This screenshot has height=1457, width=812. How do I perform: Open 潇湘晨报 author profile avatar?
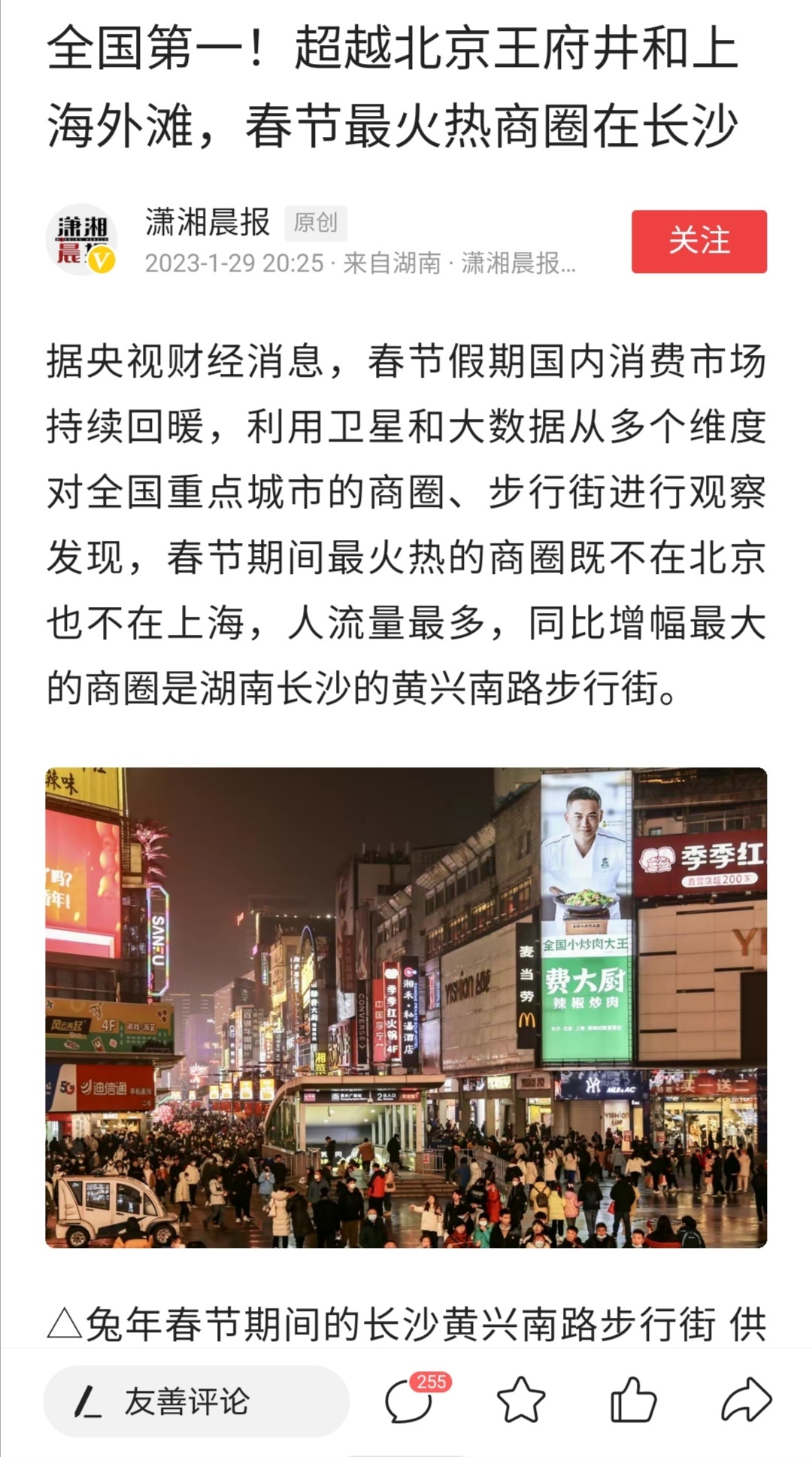81,240
